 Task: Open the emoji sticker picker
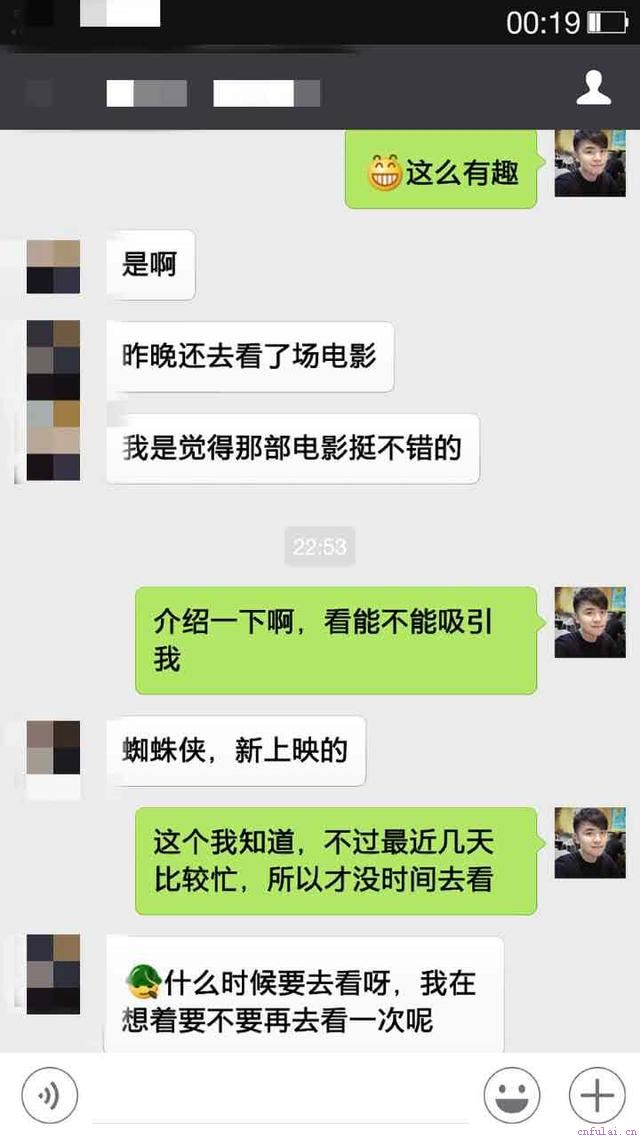512,1096
